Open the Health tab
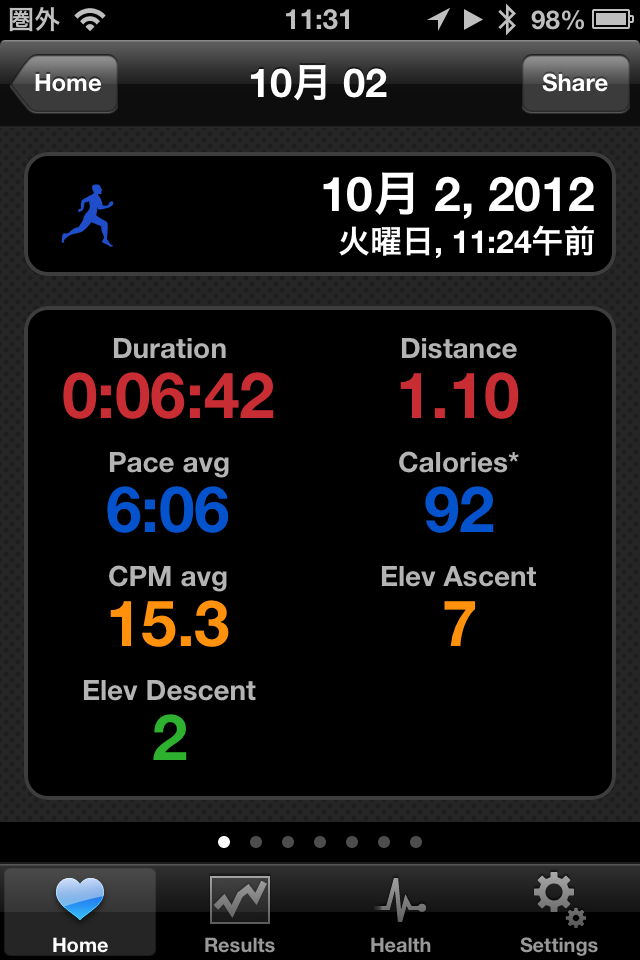Screen dimensions: 640x960 [x=400, y=912]
